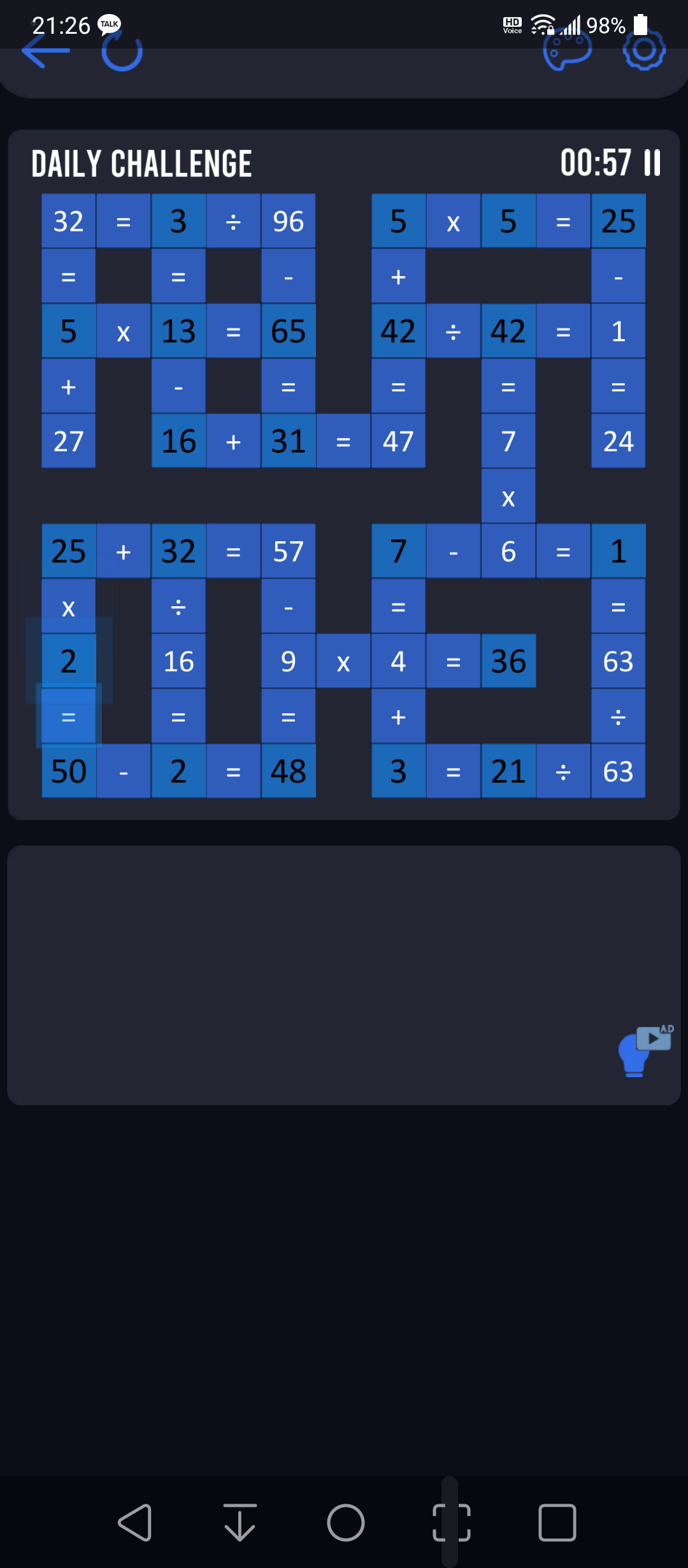Tap the system home button

click(346, 1523)
